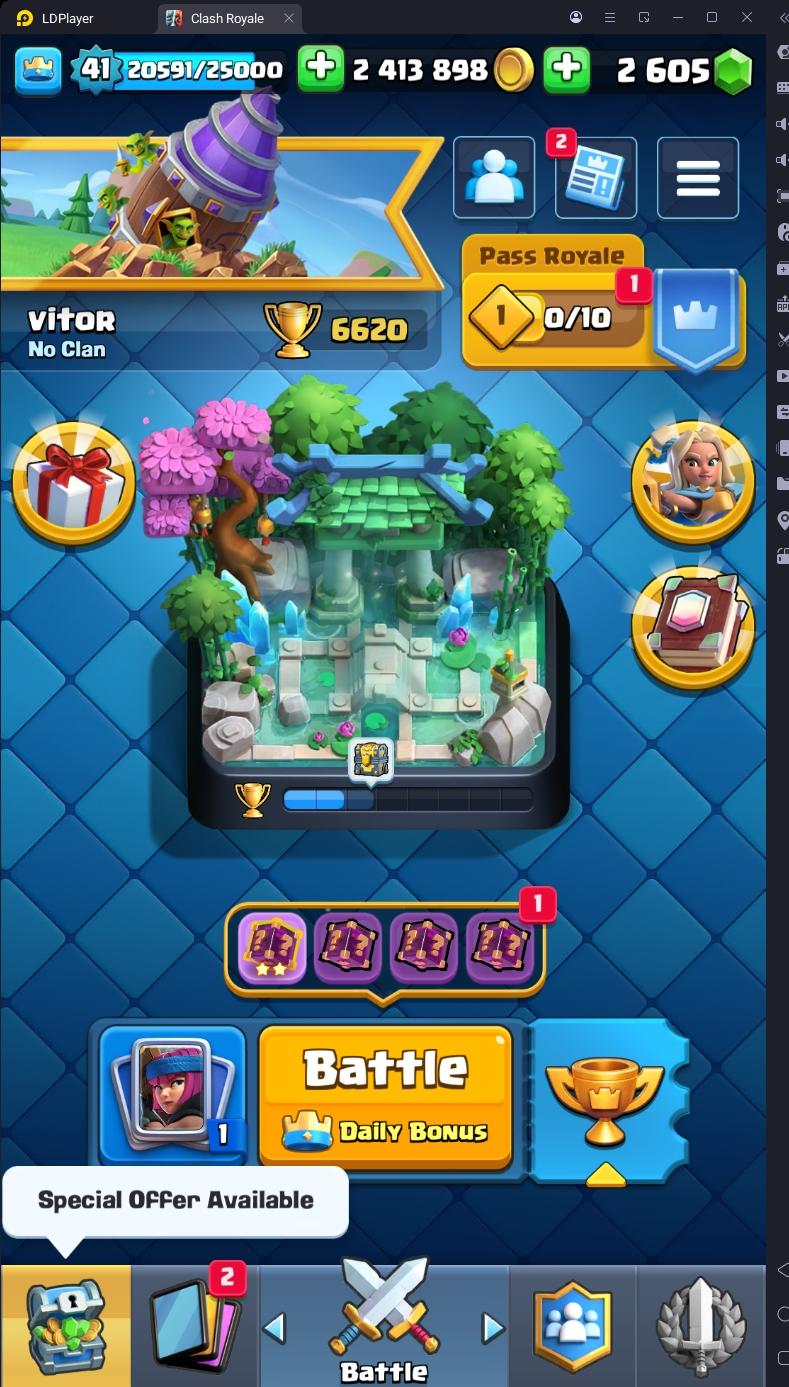Open the friends and social icon
Viewport: 789px width, 1387px height.
pos(493,178)
